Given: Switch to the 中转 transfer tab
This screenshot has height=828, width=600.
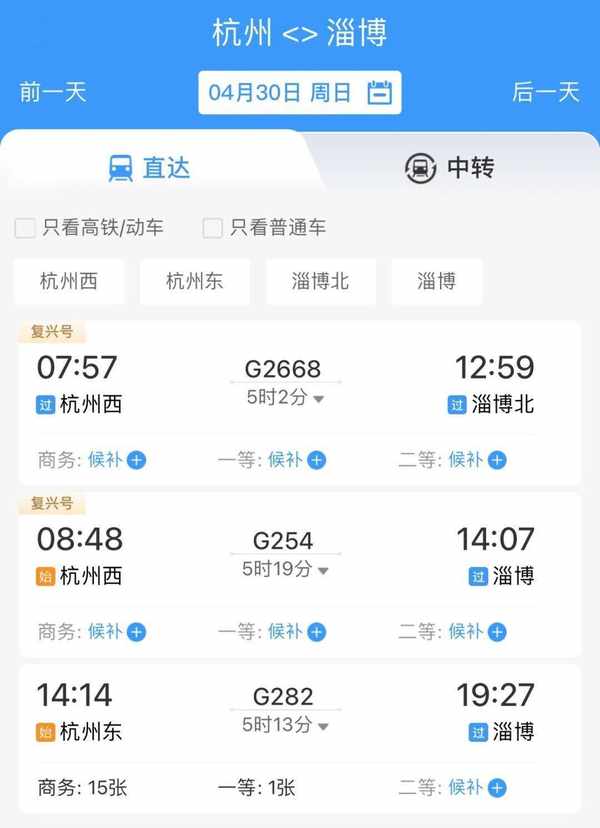Looking at the screenshot, I should (x=449, y=167).
